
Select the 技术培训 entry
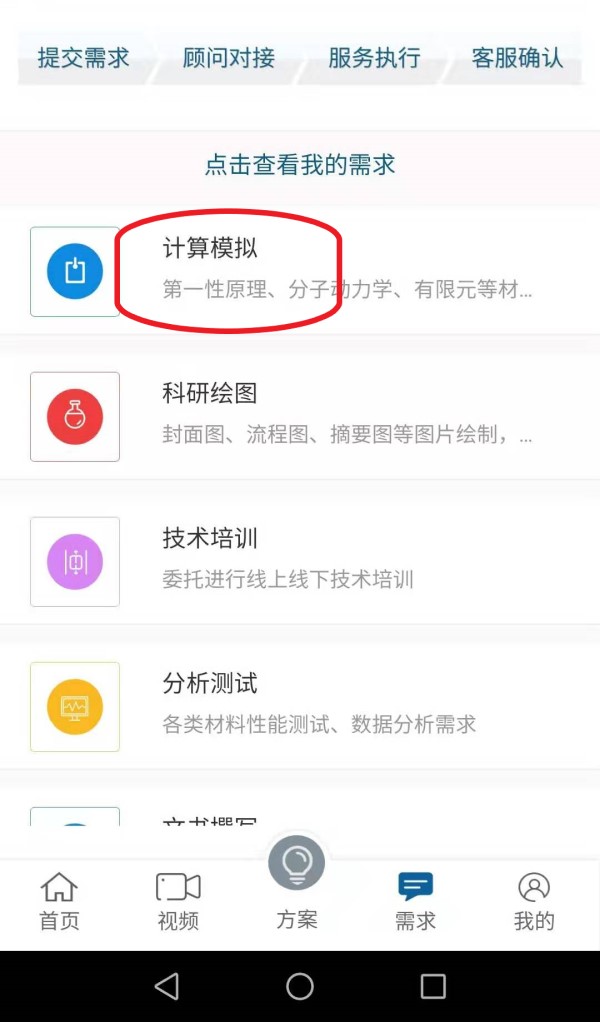tap(300, 561)
